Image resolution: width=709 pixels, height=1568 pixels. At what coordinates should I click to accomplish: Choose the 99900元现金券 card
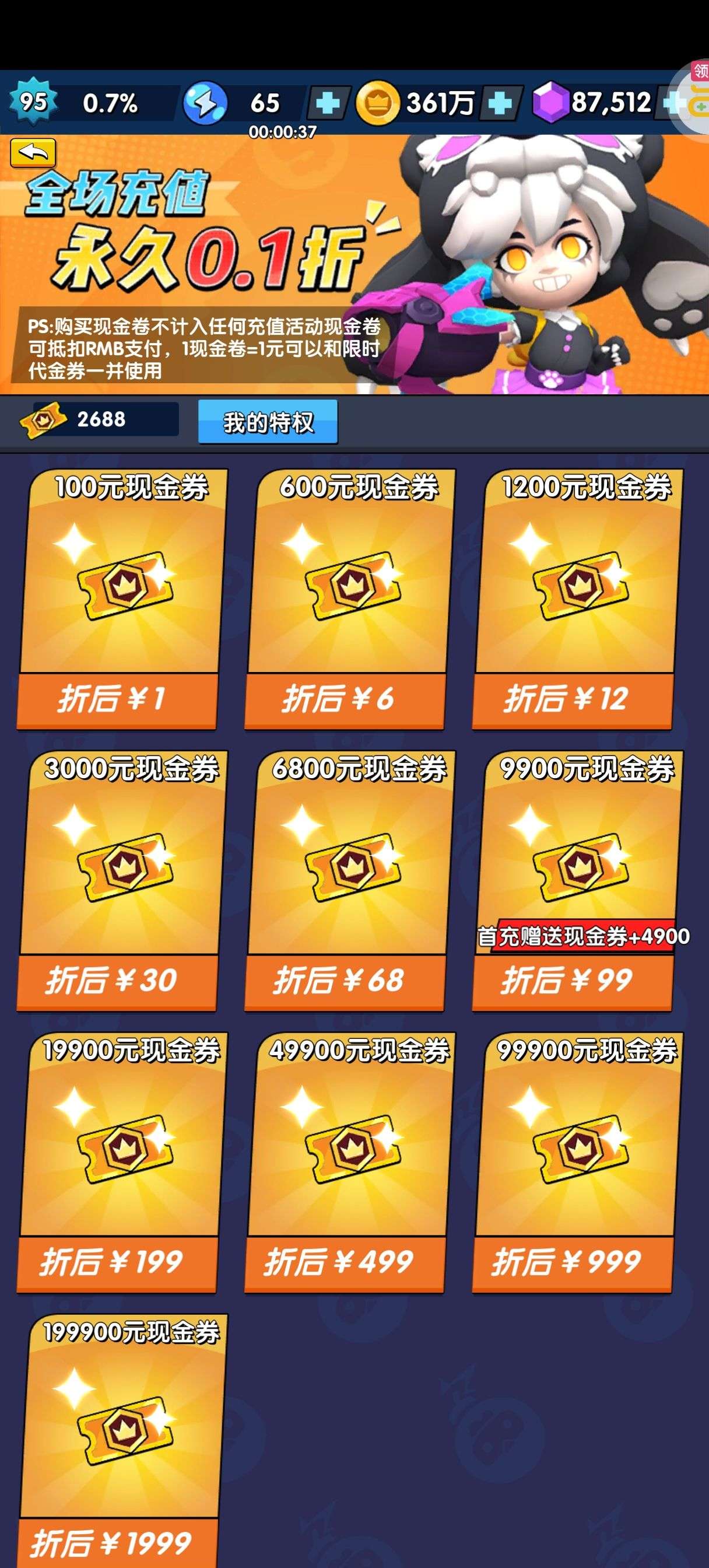tap(577, 1163)
